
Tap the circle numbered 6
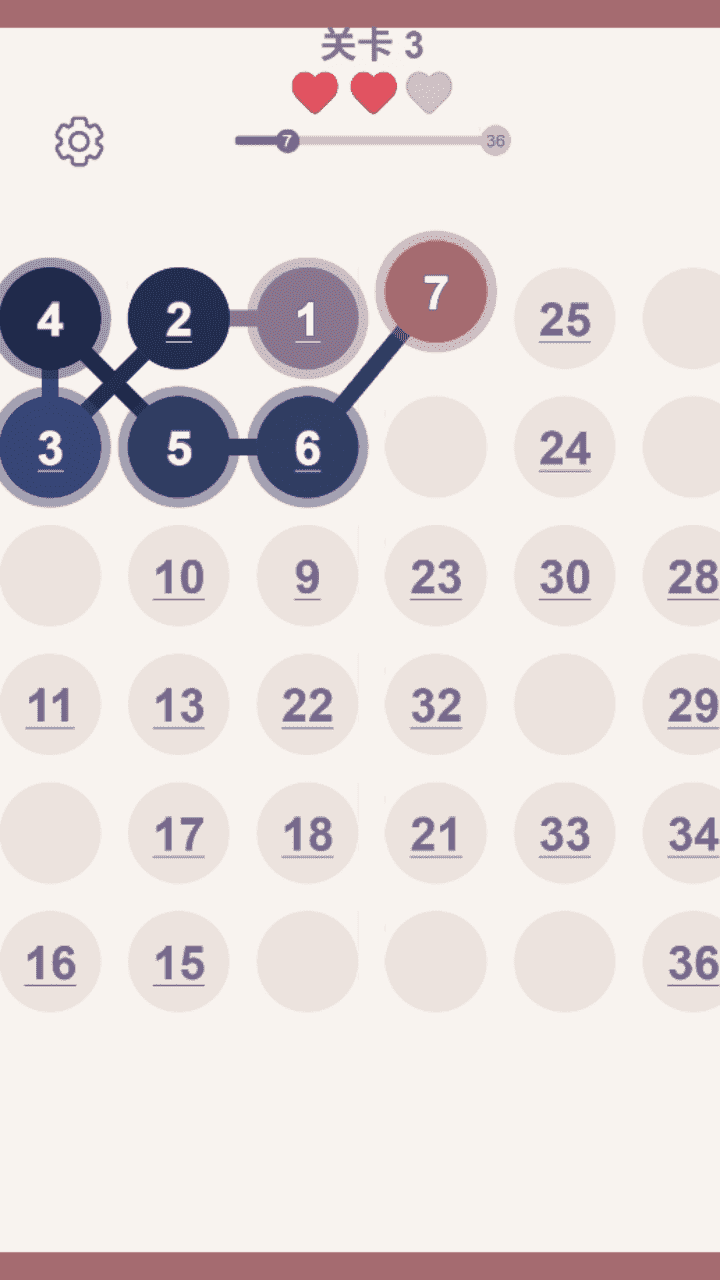point(307,448)
